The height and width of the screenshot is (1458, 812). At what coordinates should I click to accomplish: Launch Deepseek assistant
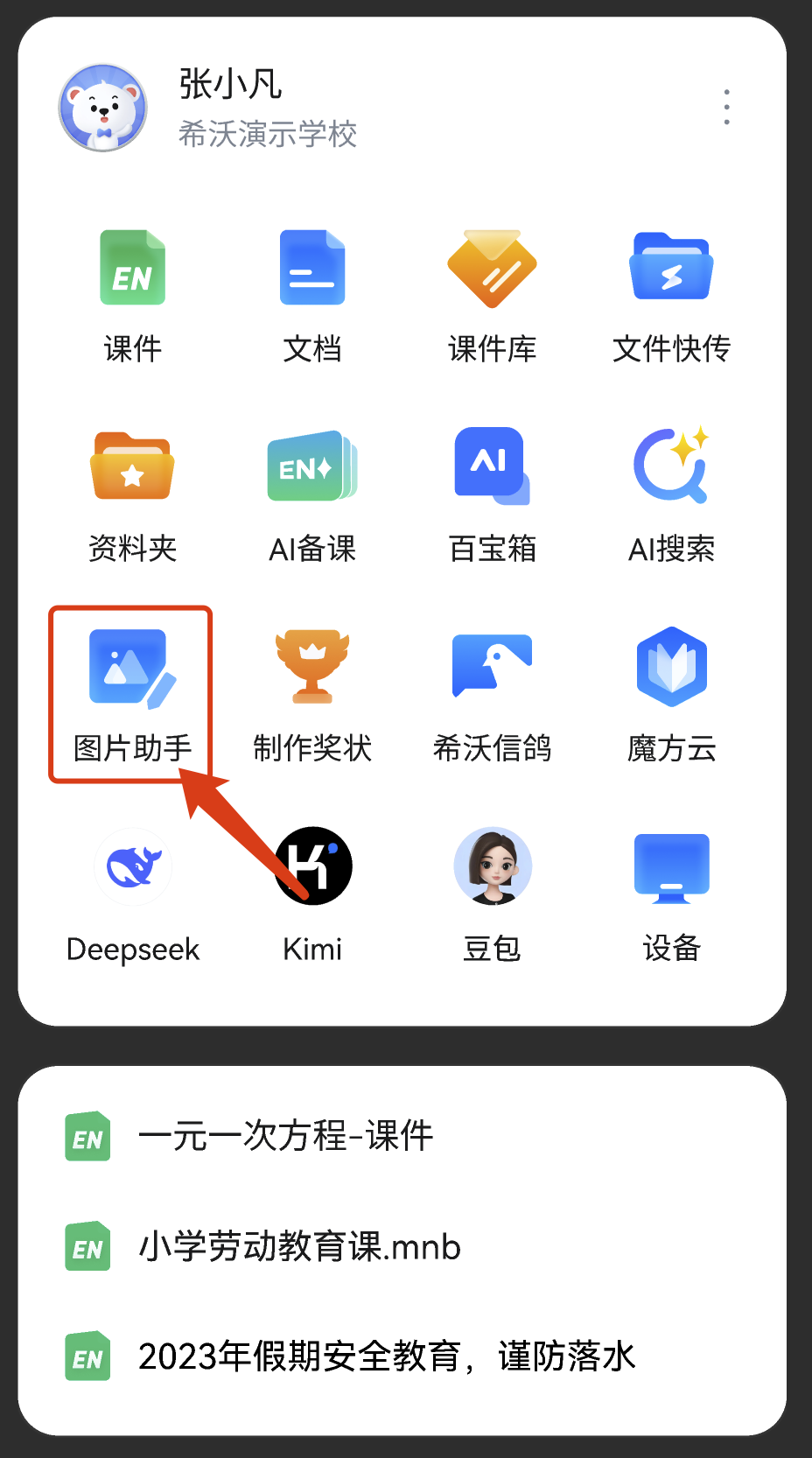click(133, 894)
